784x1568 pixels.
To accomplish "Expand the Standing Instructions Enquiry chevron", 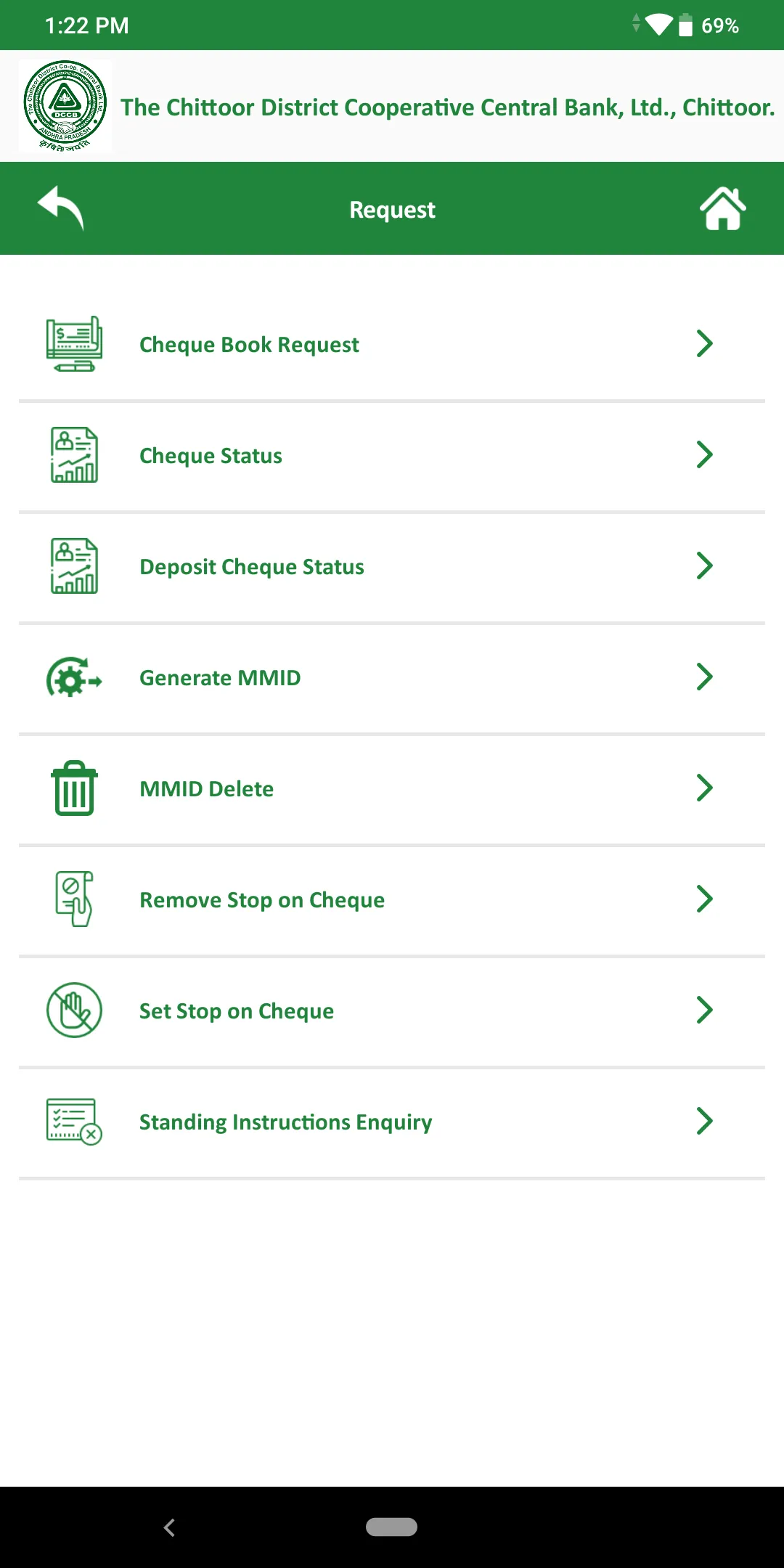I will coord(704,1122).
